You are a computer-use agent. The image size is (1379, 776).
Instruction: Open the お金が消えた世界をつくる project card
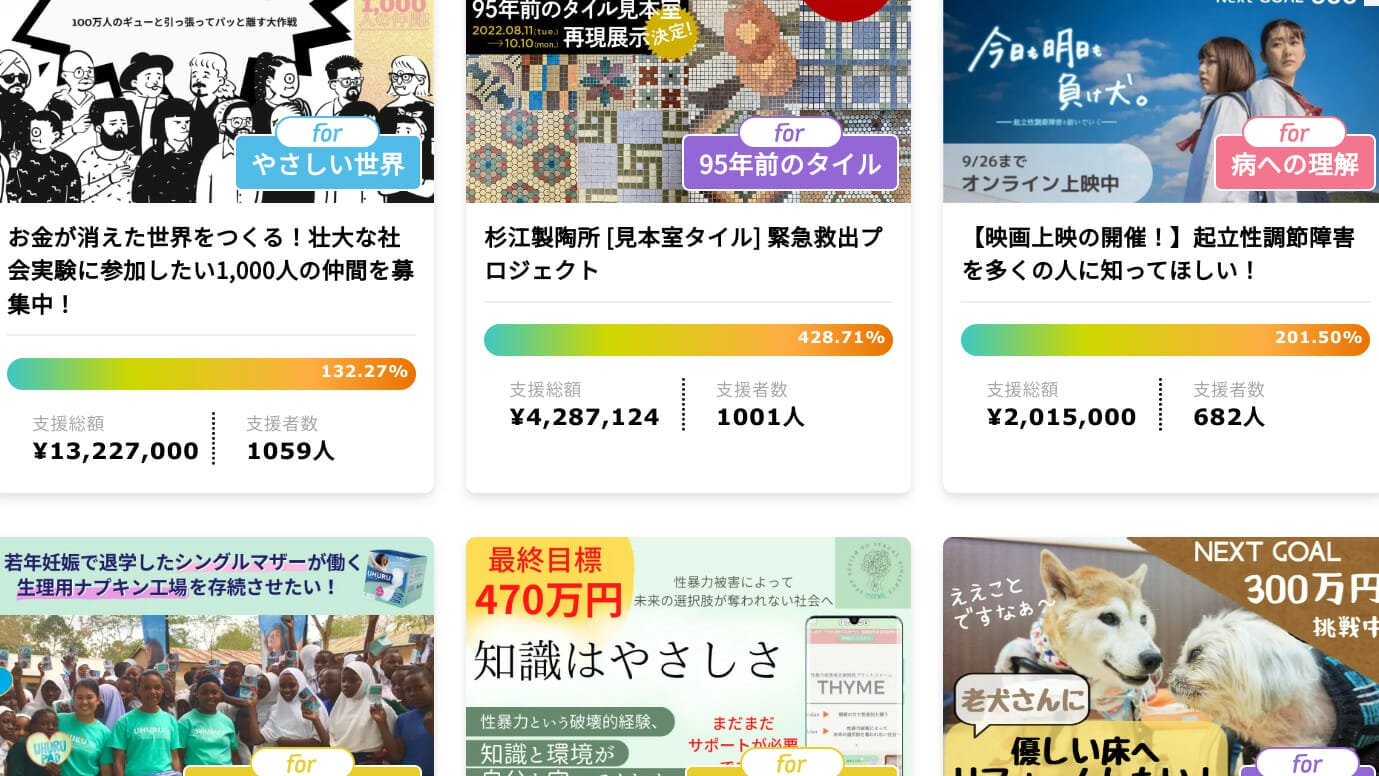pos(211,270)
